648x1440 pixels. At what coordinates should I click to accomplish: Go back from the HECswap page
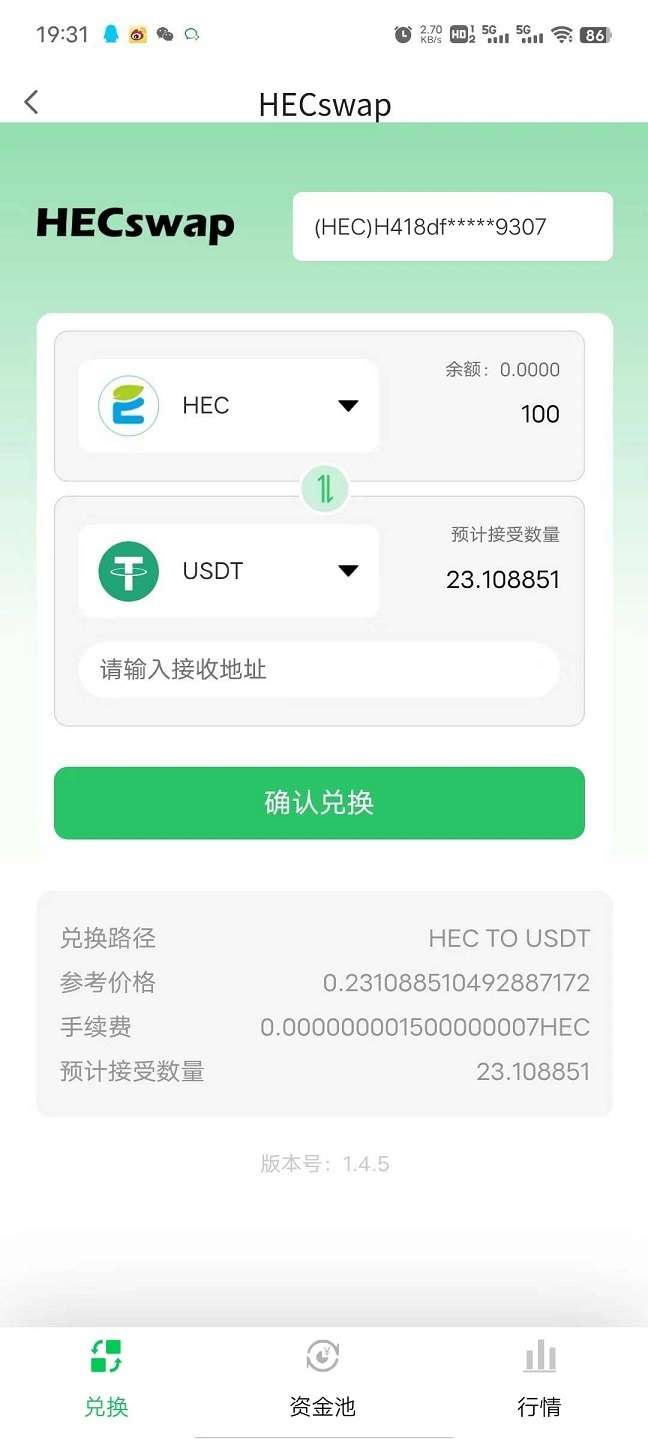[32, 102]
